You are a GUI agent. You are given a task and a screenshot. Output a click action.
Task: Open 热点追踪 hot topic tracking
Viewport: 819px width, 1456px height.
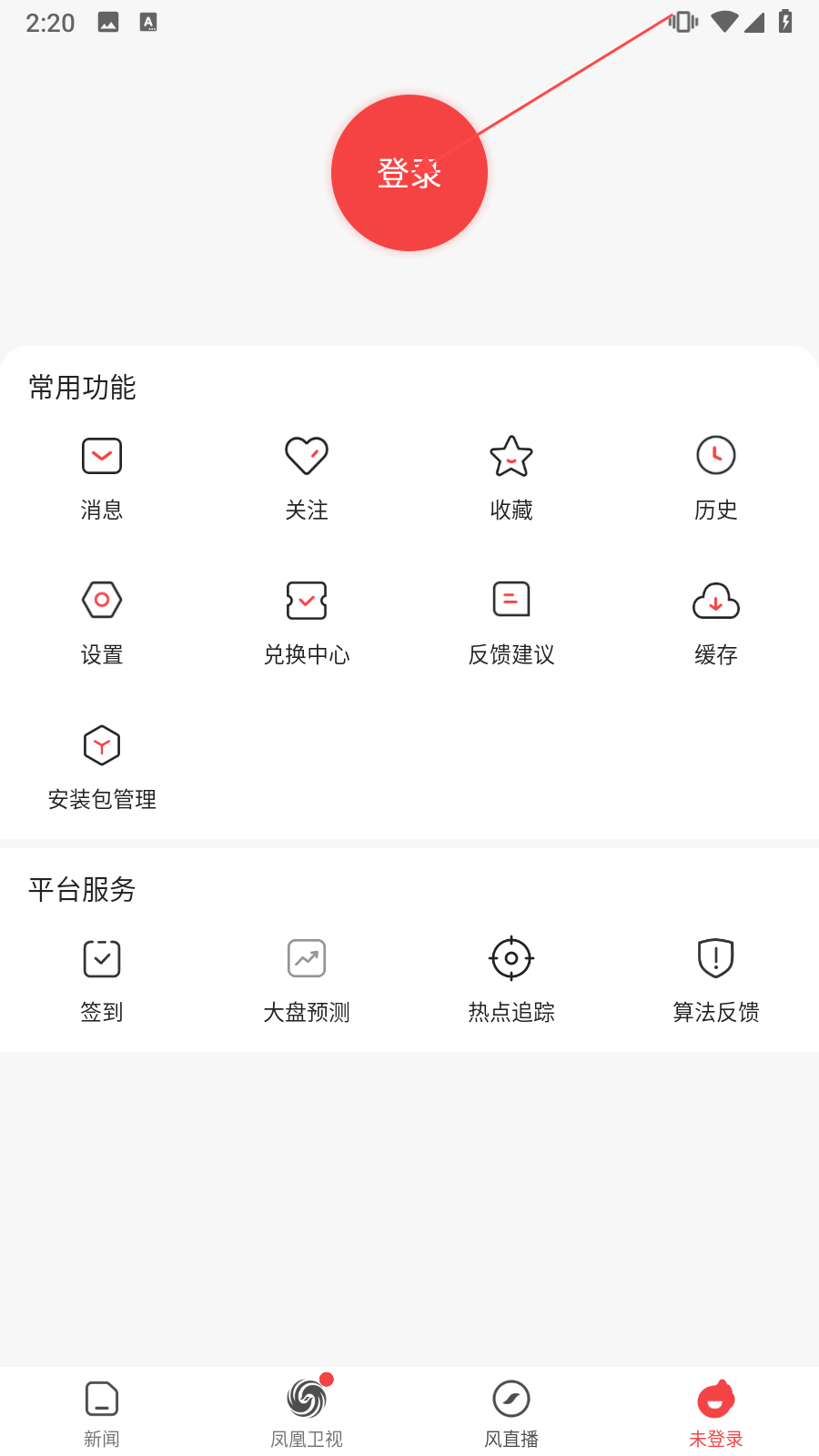[x=511, y=981]
